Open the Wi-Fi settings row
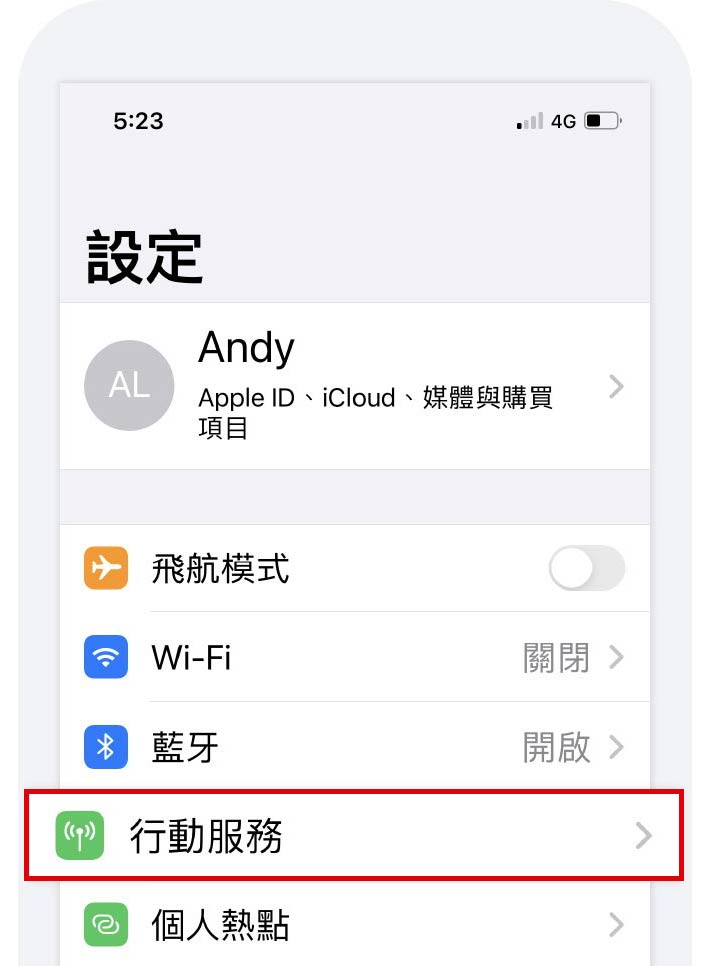 (354, 657)
